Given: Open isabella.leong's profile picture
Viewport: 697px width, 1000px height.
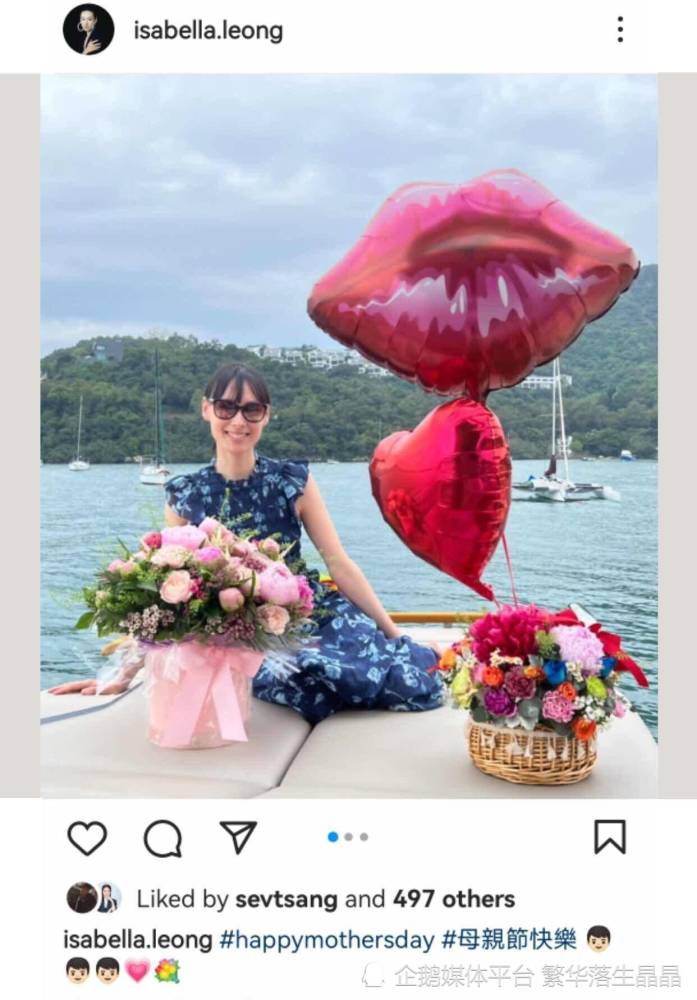Looking at the screenshot, I should pyautogui.click(x=88, y=29).
